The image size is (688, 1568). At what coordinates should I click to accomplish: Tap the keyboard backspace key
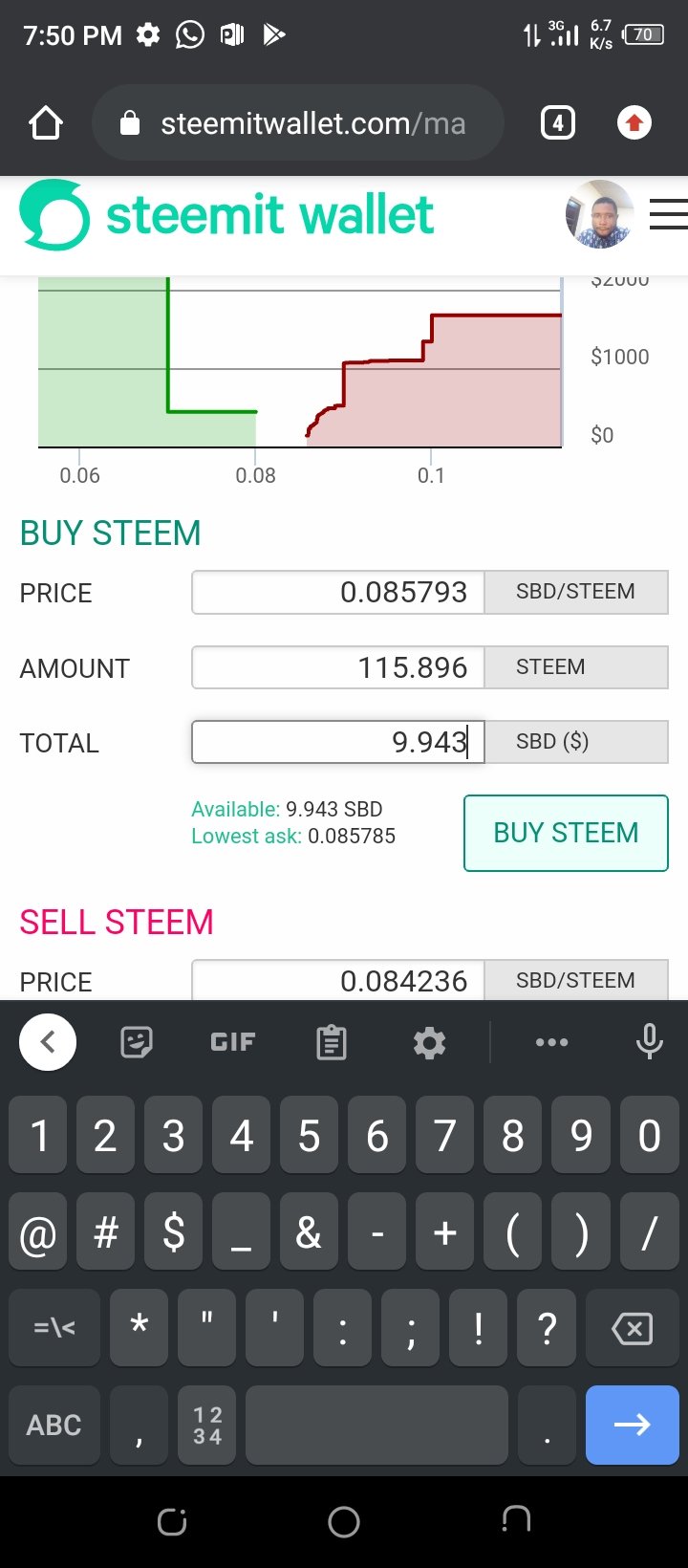[633, 1327]
